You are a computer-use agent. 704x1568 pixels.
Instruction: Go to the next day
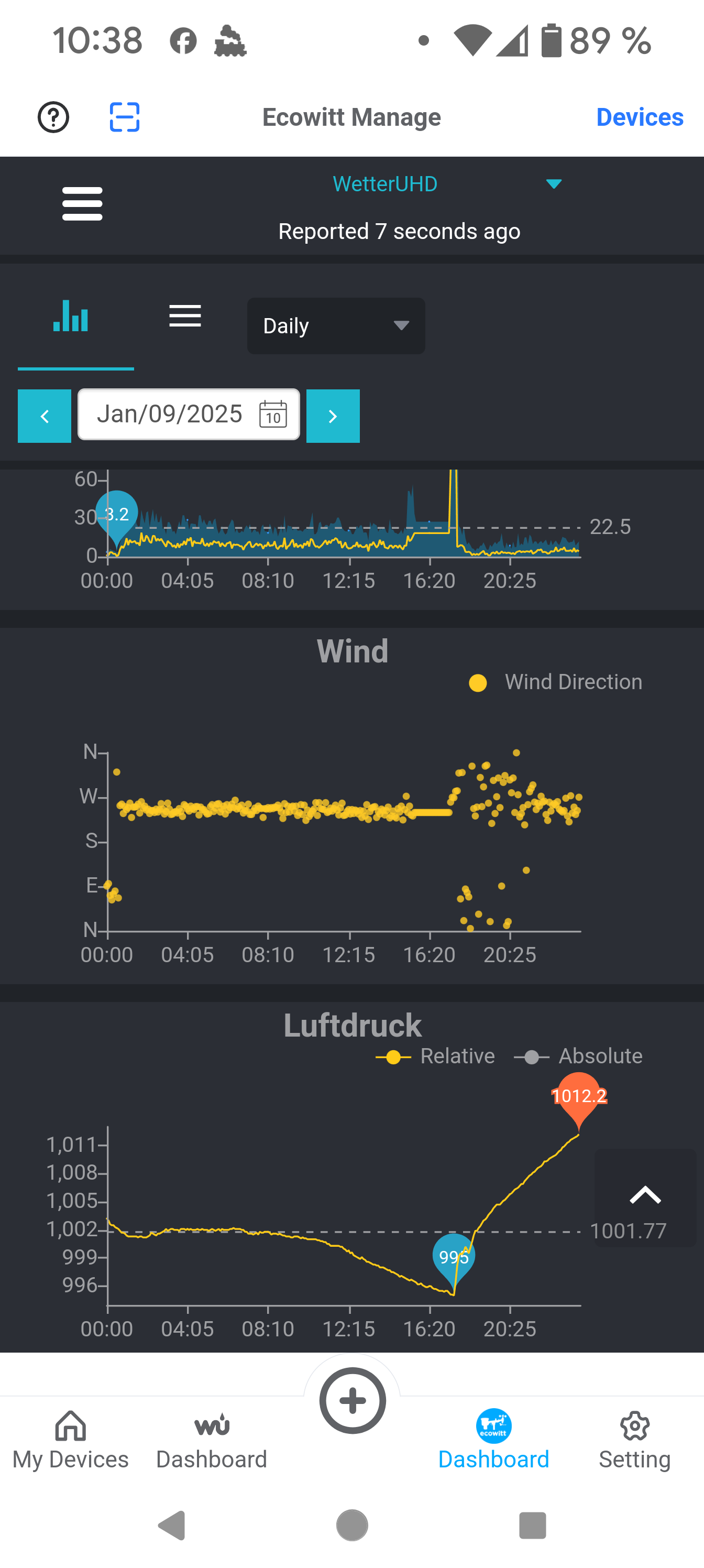tap(333, 416)
